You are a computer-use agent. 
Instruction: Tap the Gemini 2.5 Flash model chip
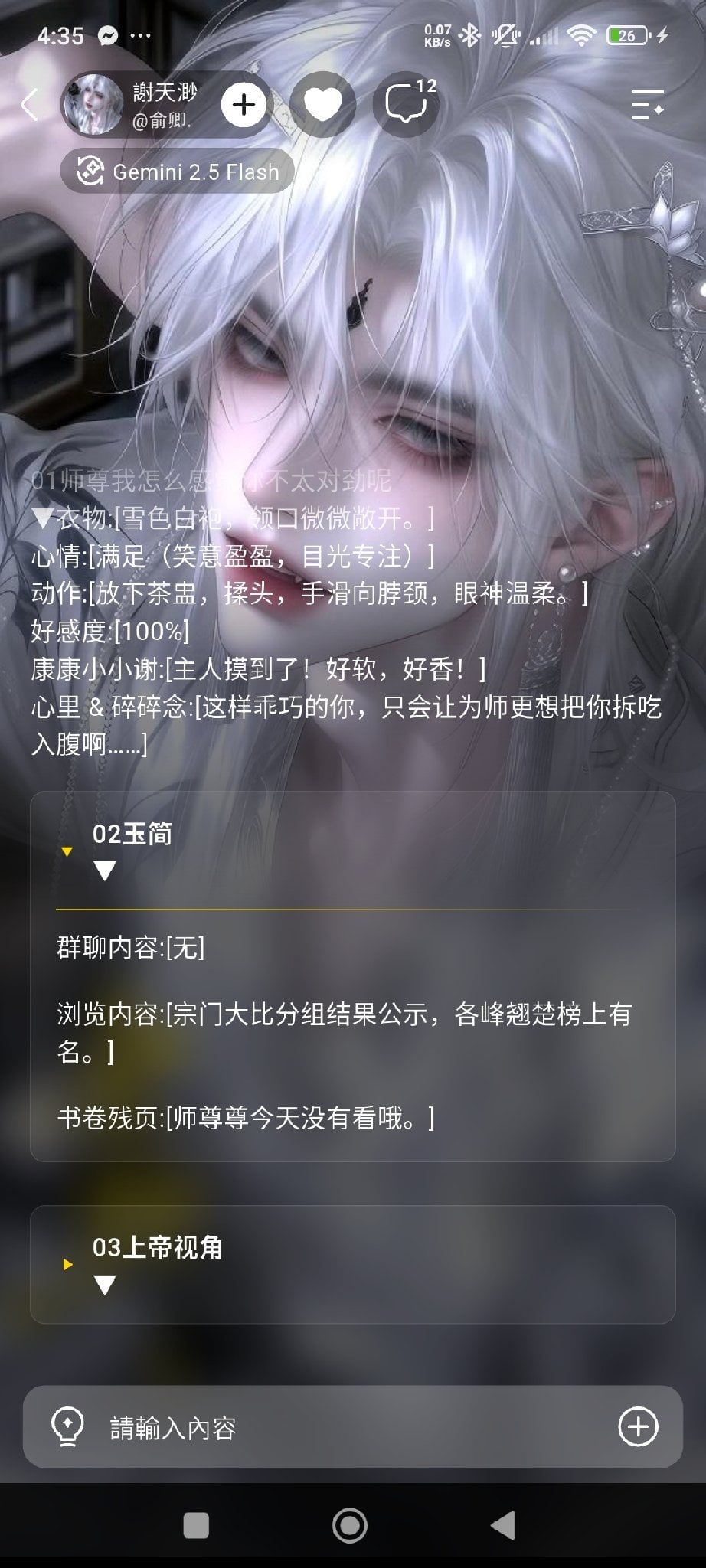tap(178, 171)
